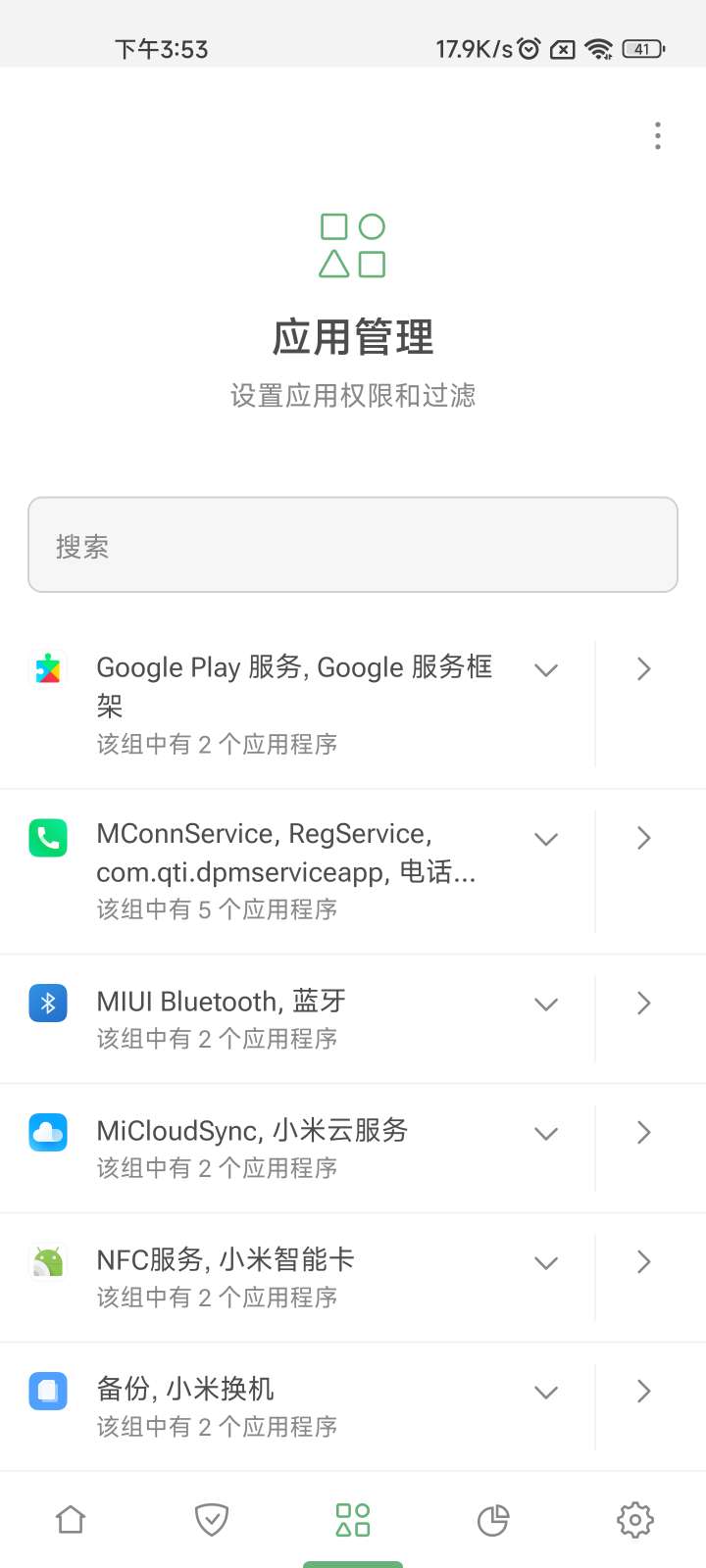Open Google Play 服务 group details arrow

[644, 669]
